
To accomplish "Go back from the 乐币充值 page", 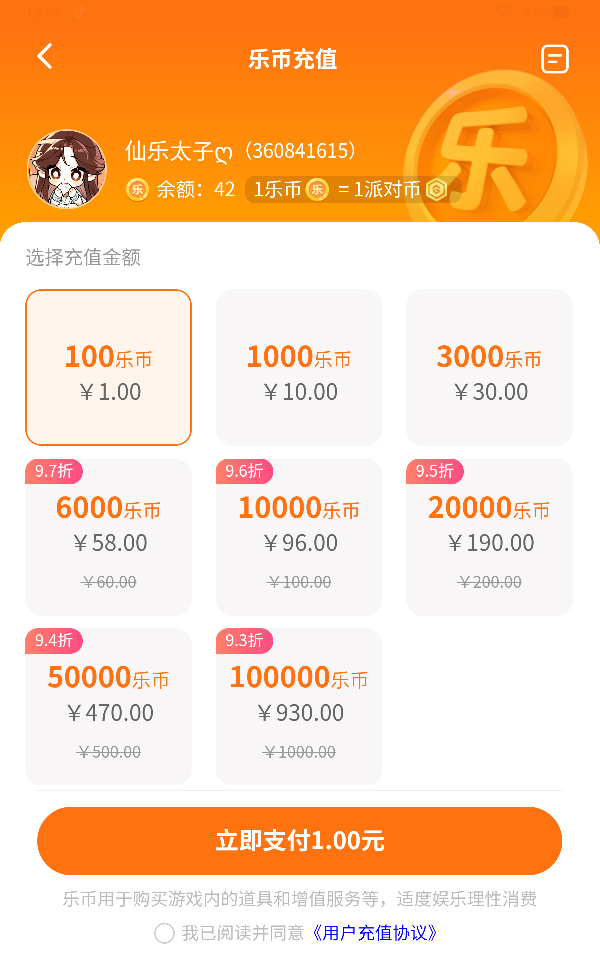I will (45, 57).
